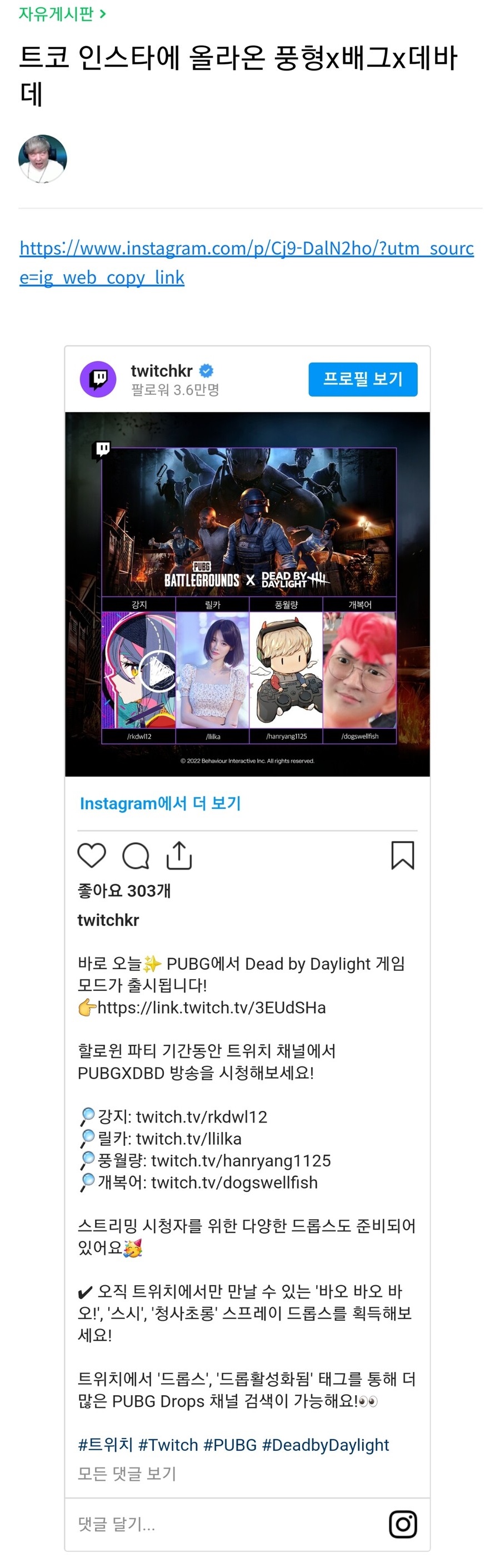Share the Instagram post
This screenshot has height=1568, width=500.
pos(179,855)
